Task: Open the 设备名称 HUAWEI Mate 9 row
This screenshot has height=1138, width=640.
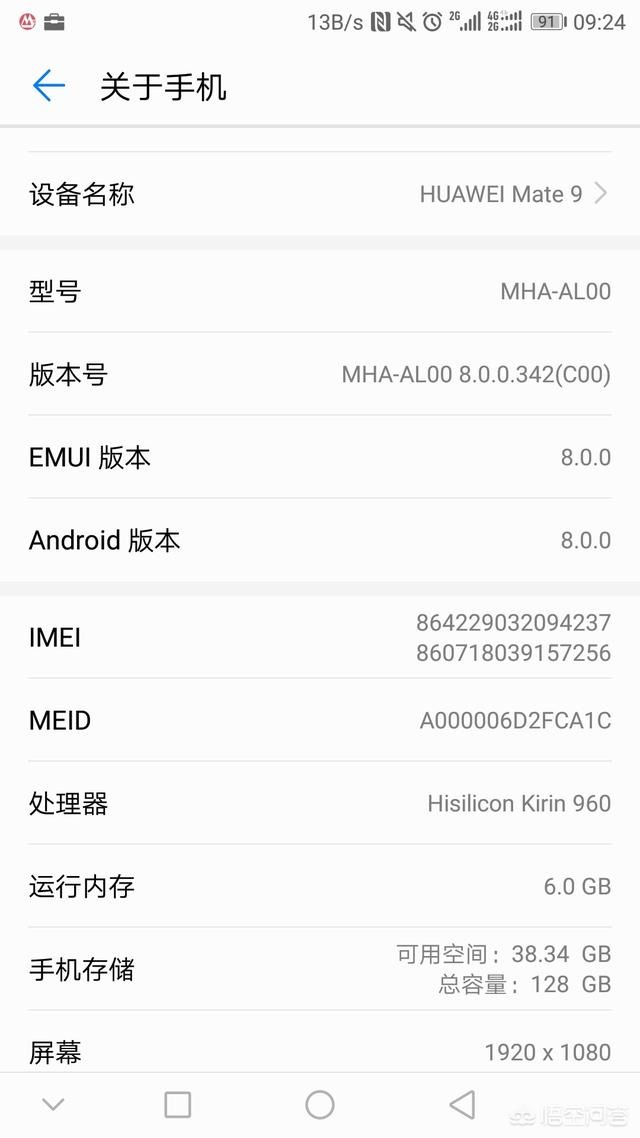Action: (x=320, y=194)
